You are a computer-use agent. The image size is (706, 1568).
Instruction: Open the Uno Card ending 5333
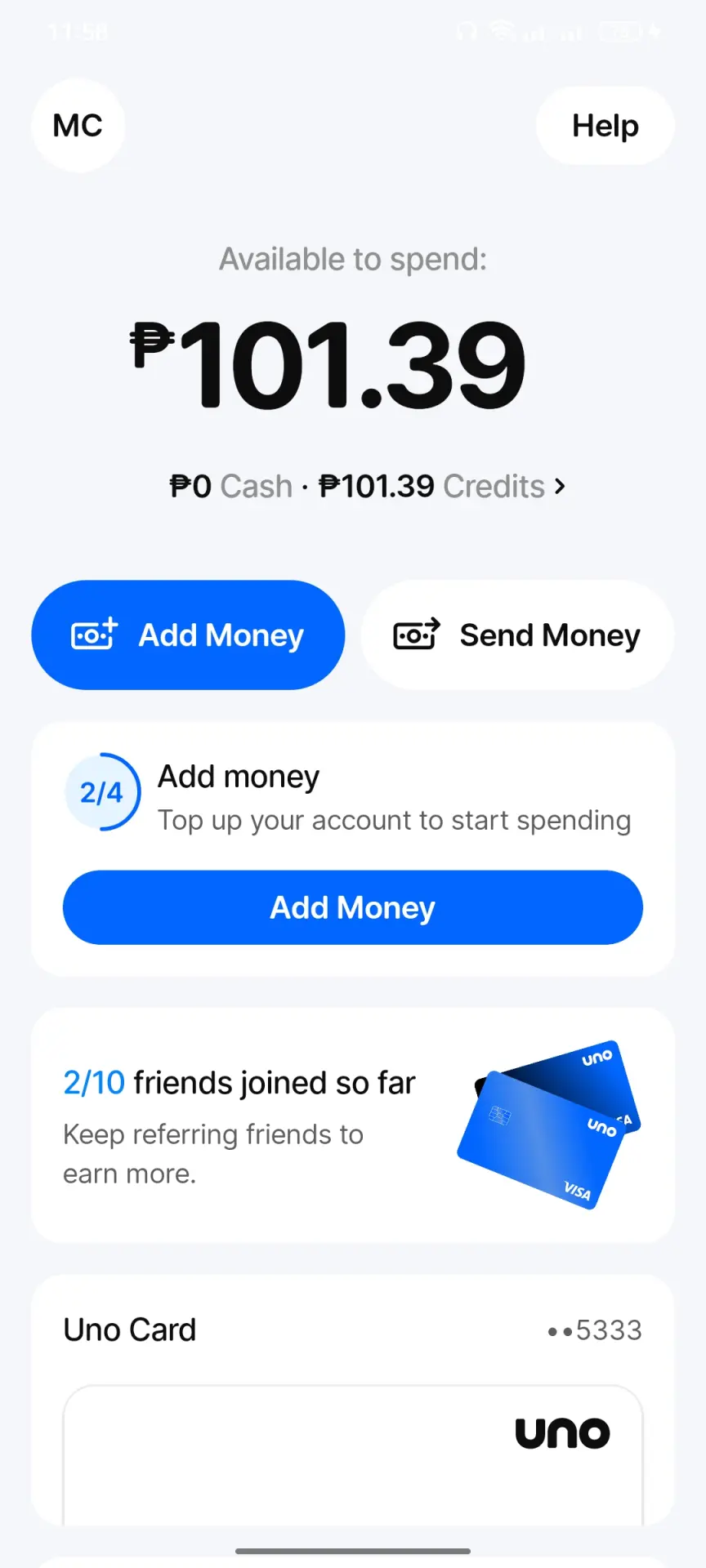pos(353,1400)
